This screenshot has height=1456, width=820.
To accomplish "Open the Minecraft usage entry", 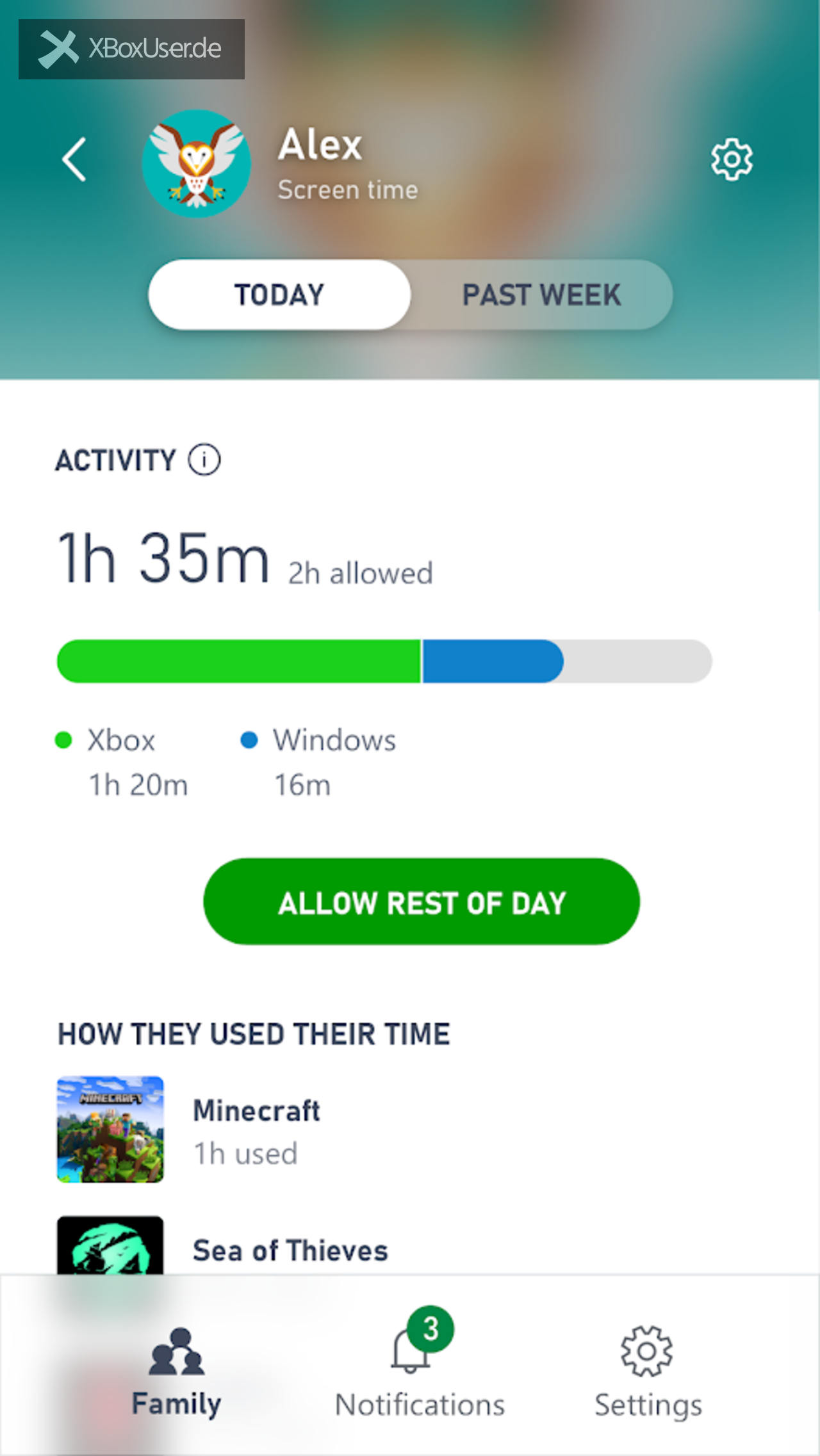I will [x=410, y=1130].
